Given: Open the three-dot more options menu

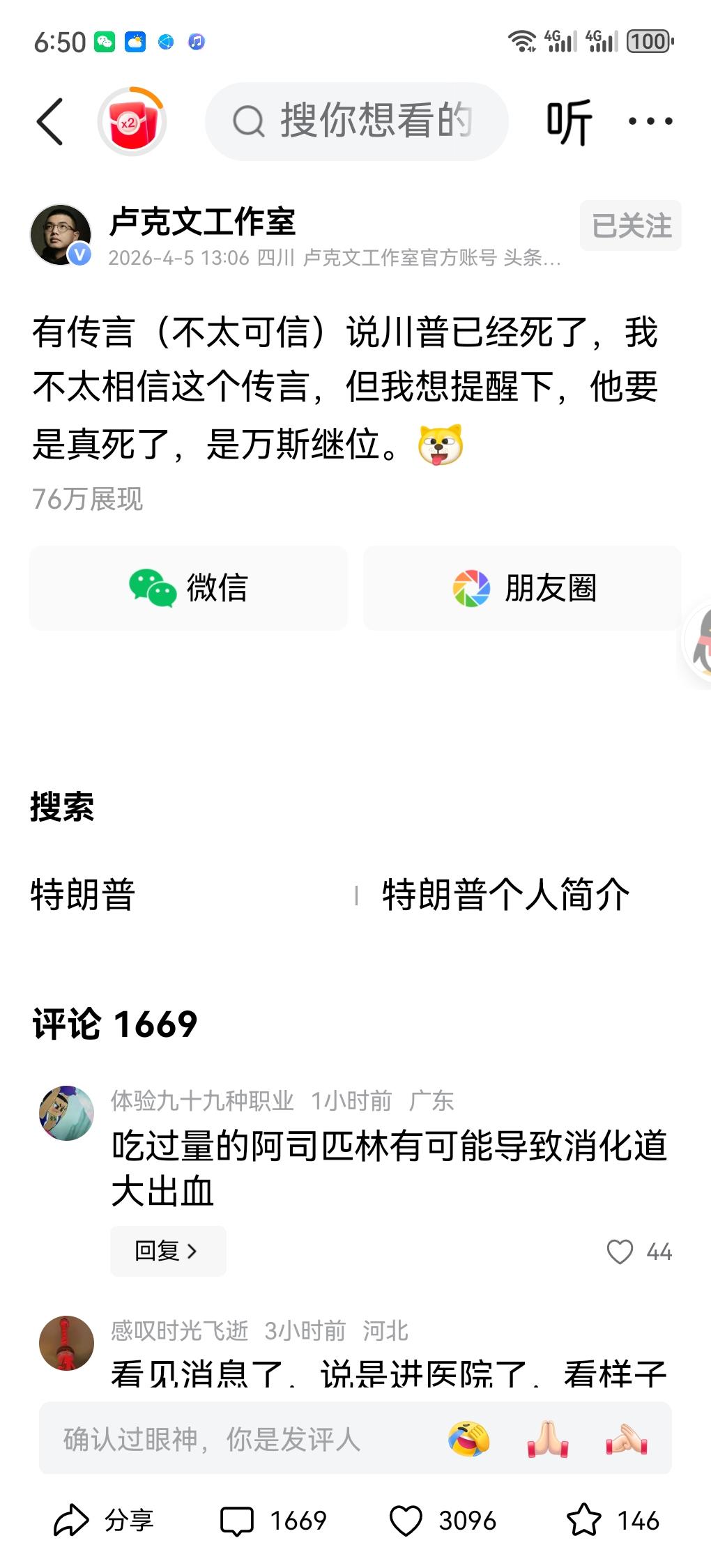Looking at the screenshot, I should 648,120.
